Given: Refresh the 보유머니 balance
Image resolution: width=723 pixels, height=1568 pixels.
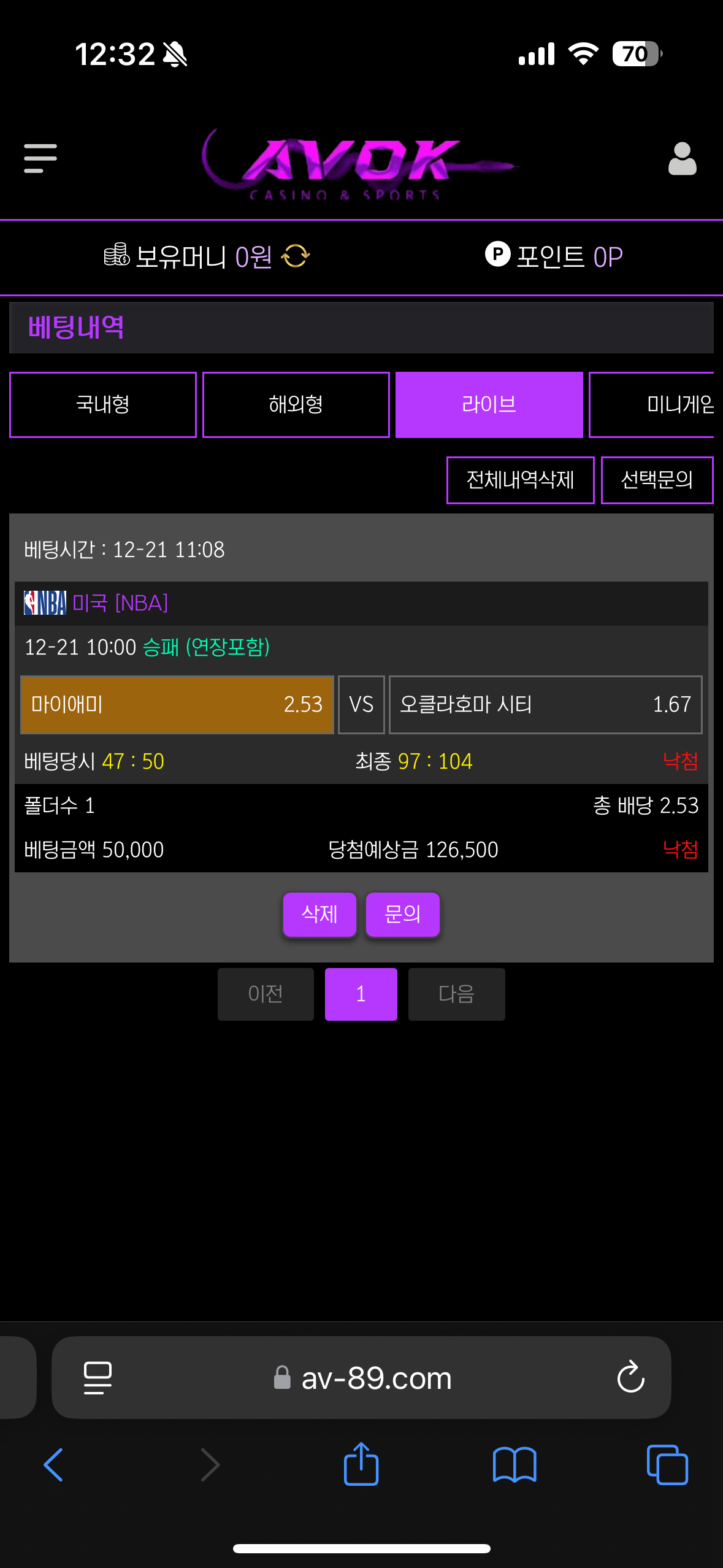Looking at the screenshot, I should click(296, 256).
